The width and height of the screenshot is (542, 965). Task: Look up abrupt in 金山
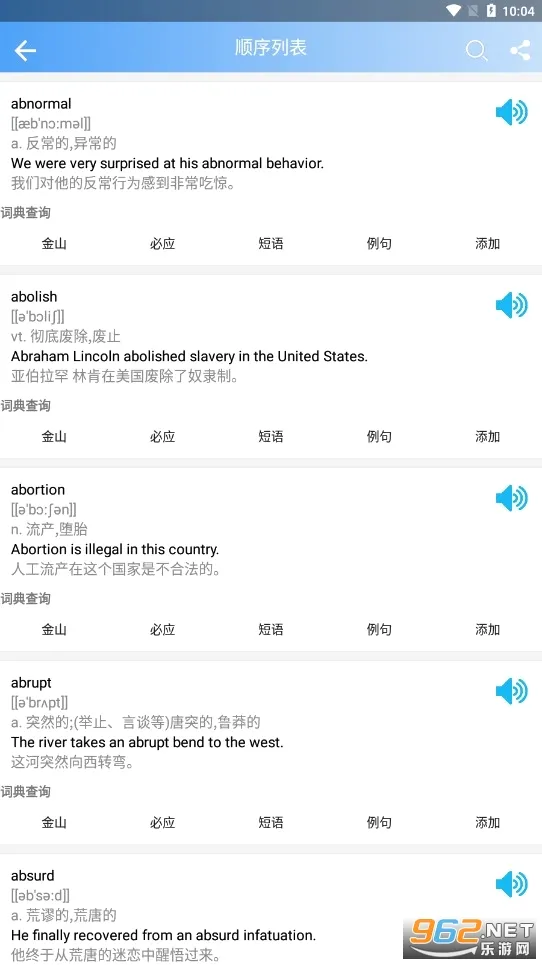54,822
